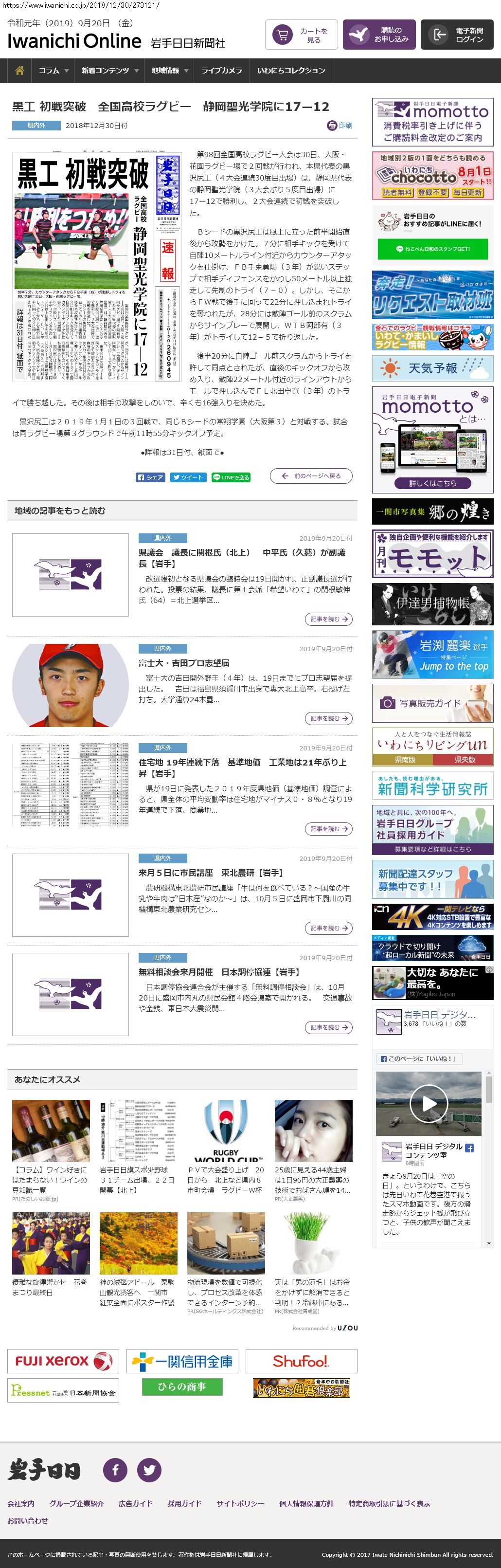Print the article with 印刷
This screenshot has width=501, height=1568.
[340, 126]
